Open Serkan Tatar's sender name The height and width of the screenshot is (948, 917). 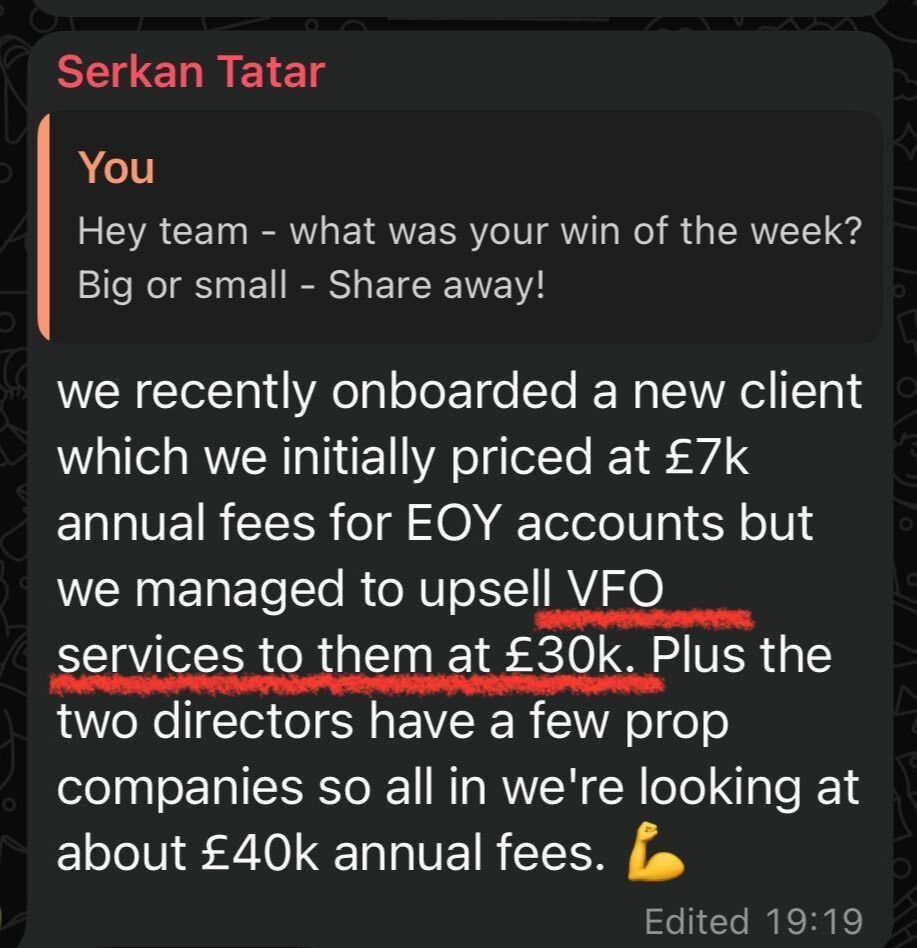(x=191, y=72)
